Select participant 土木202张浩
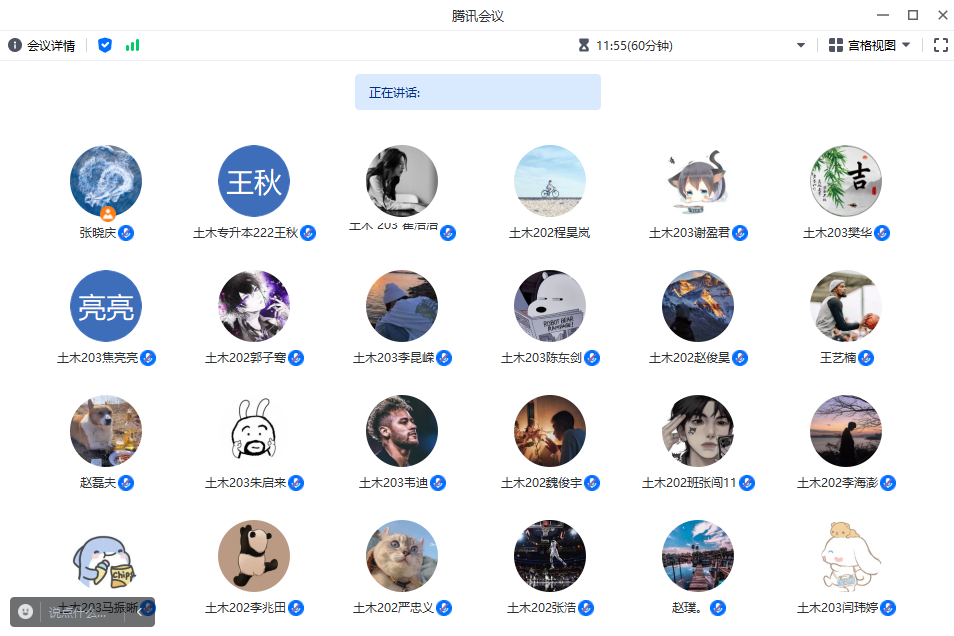This screenshot has width=954, height=636. (550, 556)
